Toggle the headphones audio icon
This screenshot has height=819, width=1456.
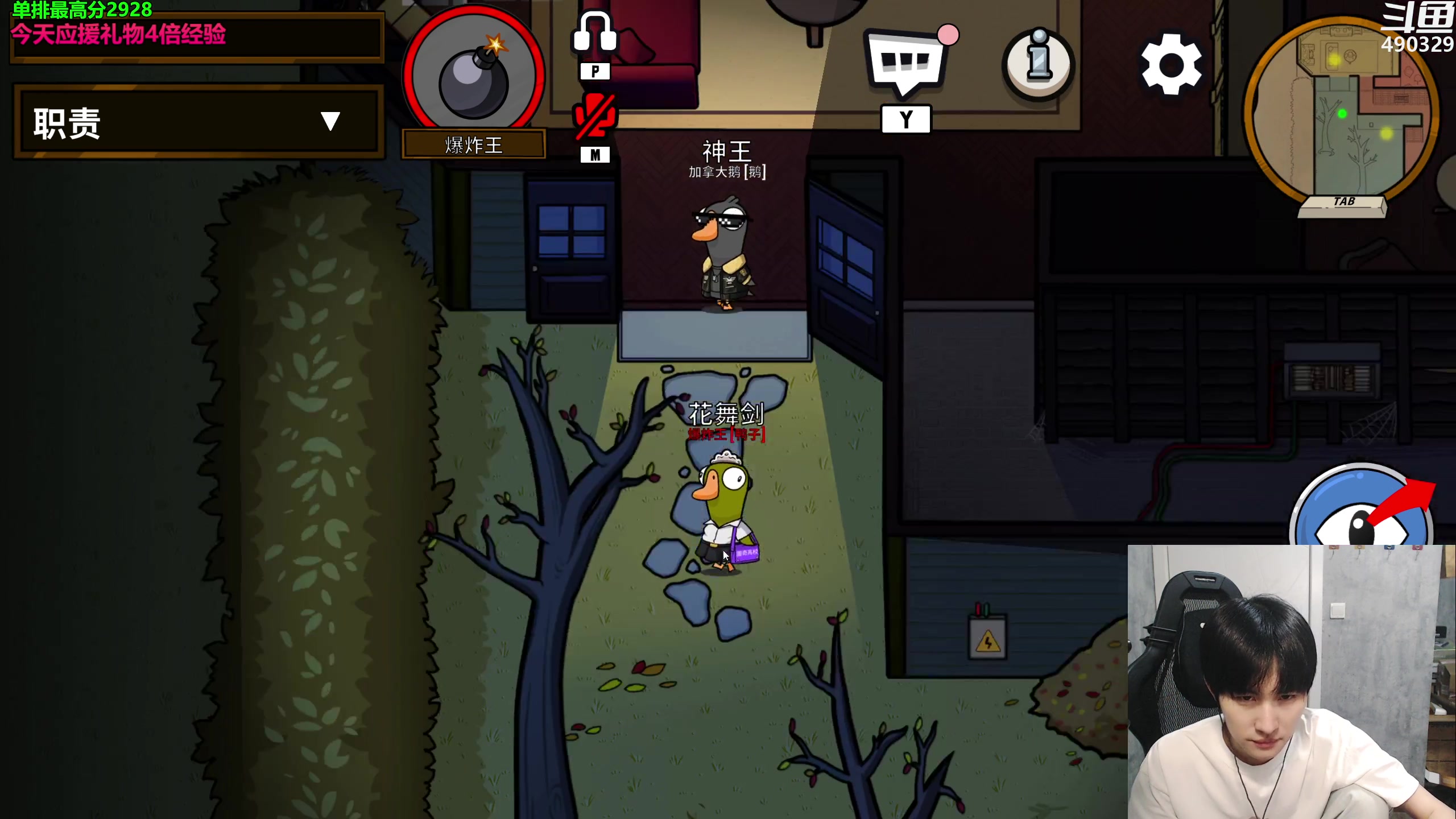click(x=594, y=34)
